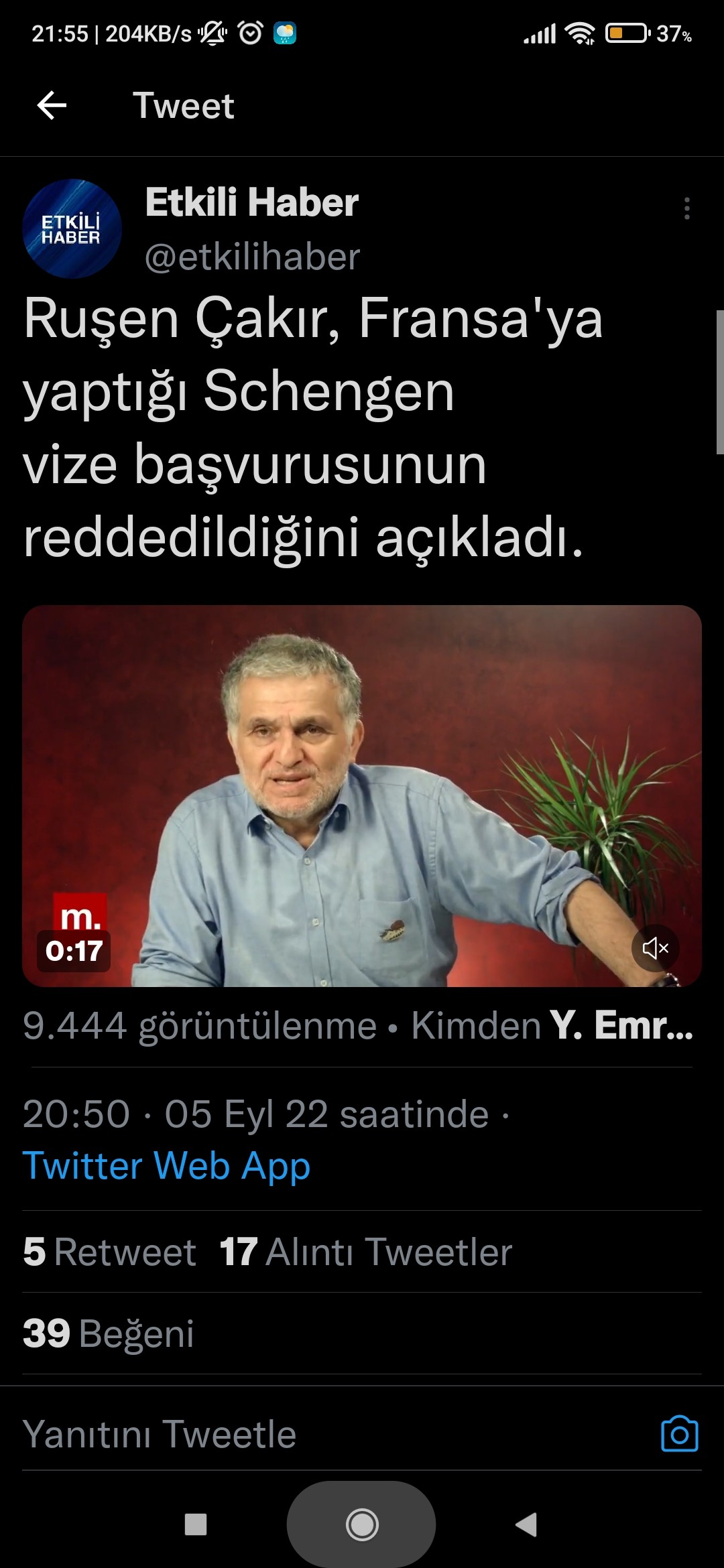Open Y. Emr... video source profile
This screenshot has height=1568, width=724.
click(x=621, y=1025)
